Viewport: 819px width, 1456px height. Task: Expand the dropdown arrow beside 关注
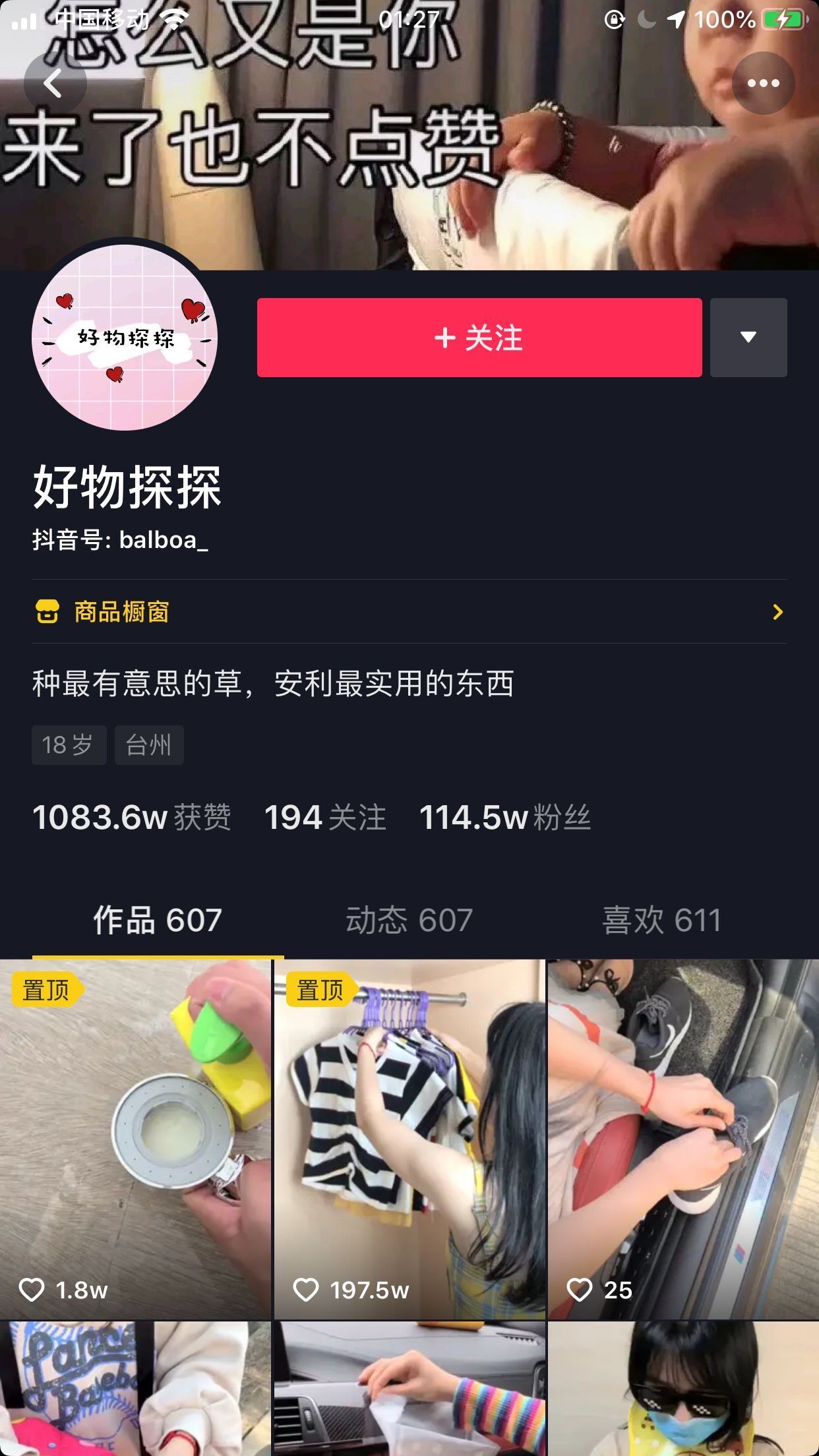click(x=748, y=338)
